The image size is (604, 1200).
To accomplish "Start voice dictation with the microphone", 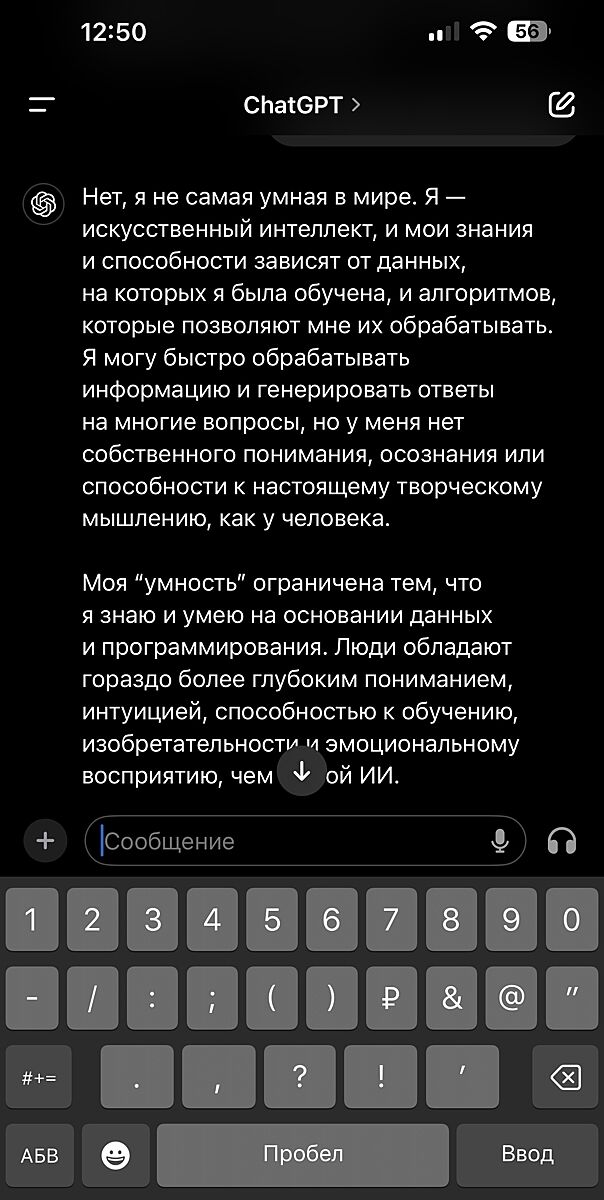I will (501, 841).
